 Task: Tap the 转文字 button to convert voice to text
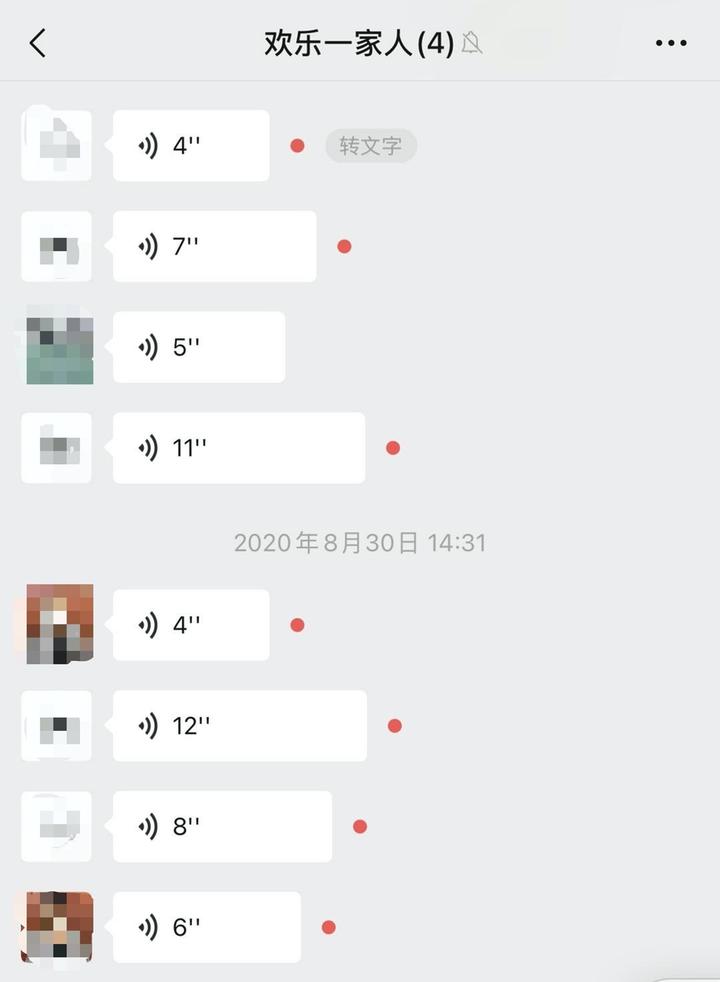[370, 146]
